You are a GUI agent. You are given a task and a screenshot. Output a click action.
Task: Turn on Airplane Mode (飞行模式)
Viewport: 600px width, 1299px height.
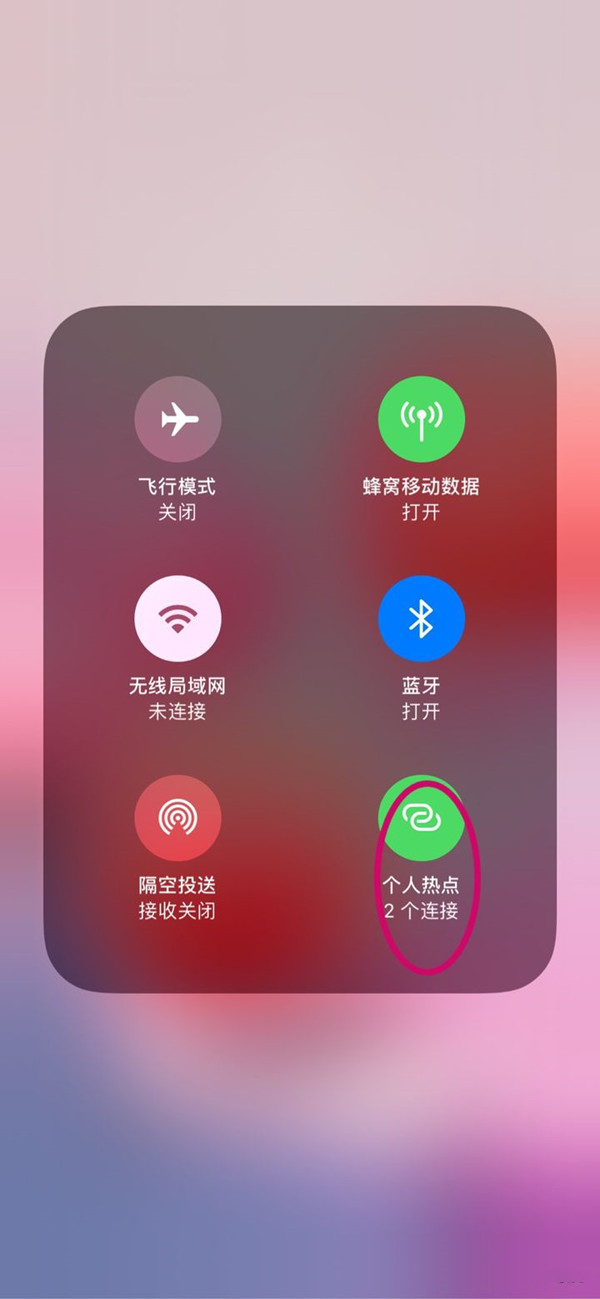click(178, 419)
